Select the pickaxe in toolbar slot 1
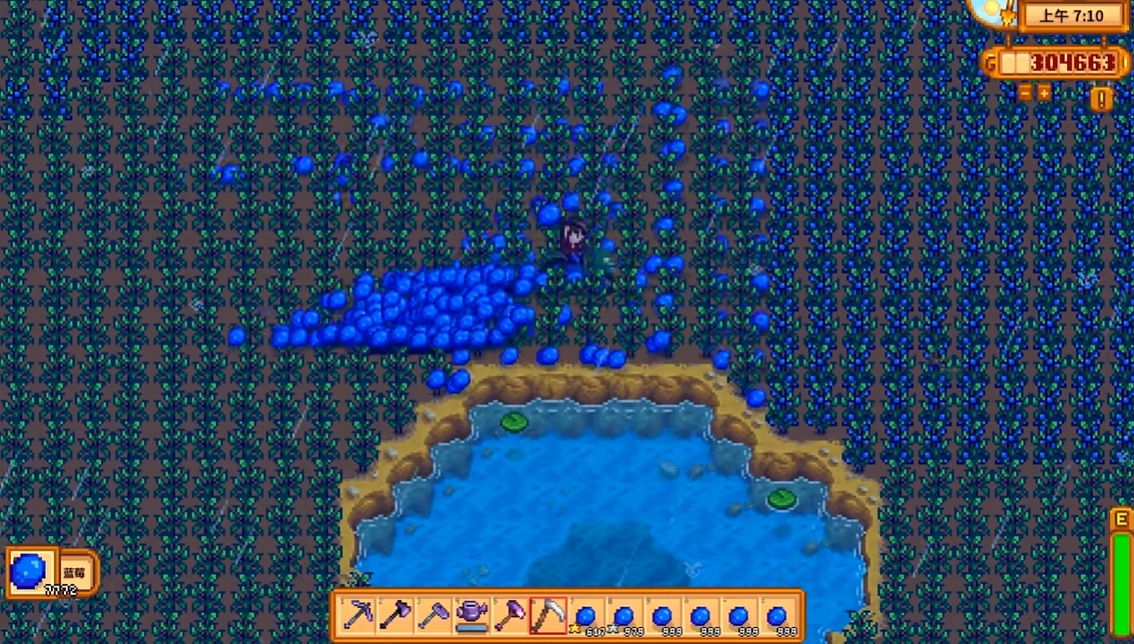This screenshot has width=1134, height=644. [357, 615]
